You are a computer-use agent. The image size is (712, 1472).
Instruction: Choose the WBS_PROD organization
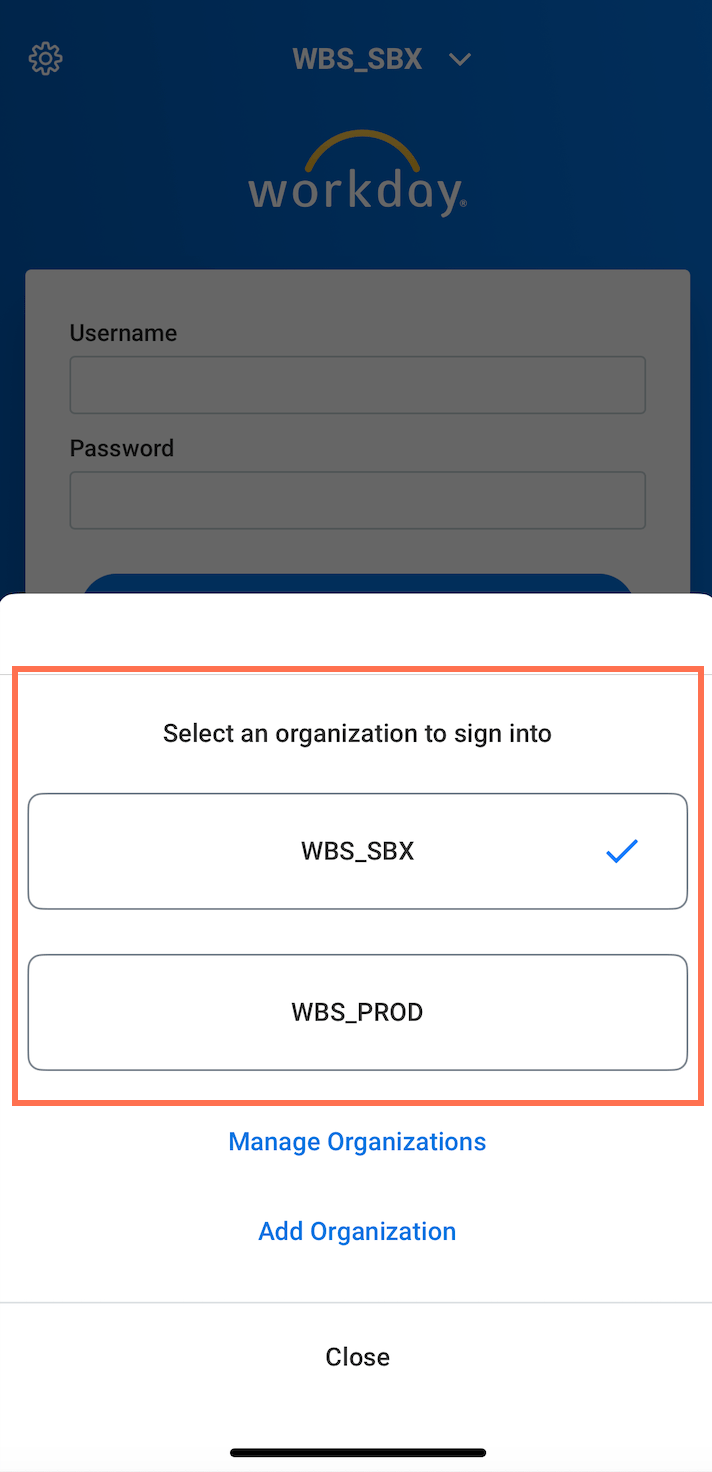[x=357, y=1012]
